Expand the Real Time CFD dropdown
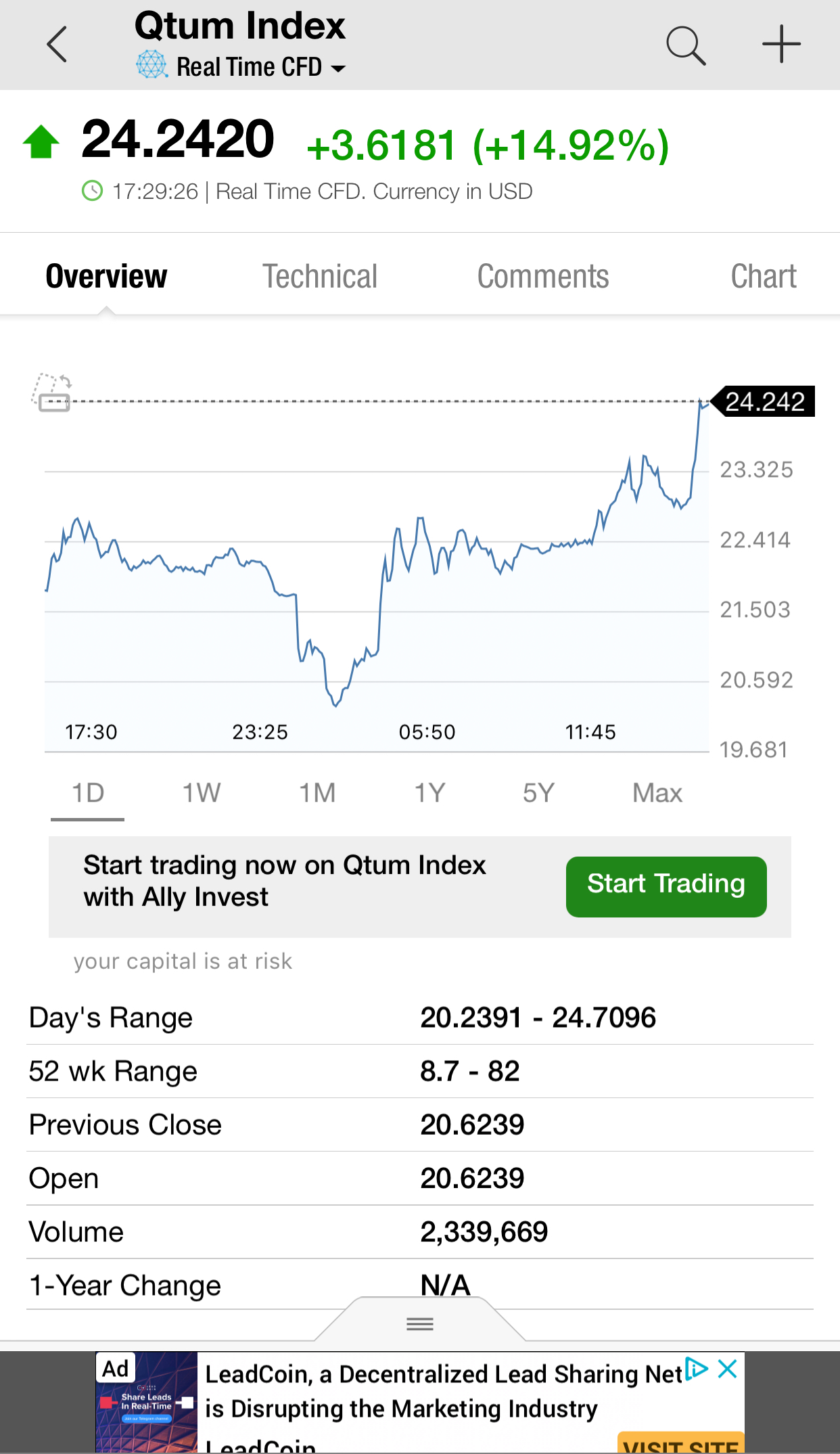 pyautogui.click(x=241, y=67)
